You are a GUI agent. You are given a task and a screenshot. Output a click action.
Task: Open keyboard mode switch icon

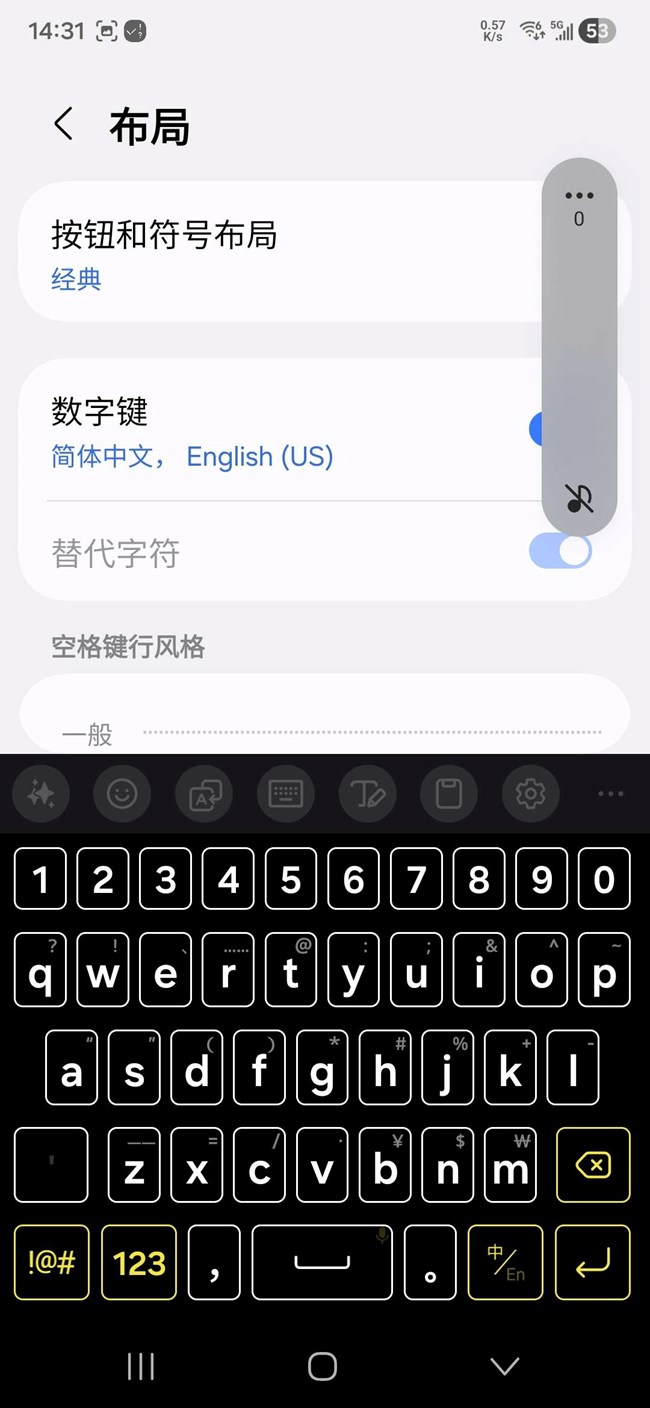point(286,794)
